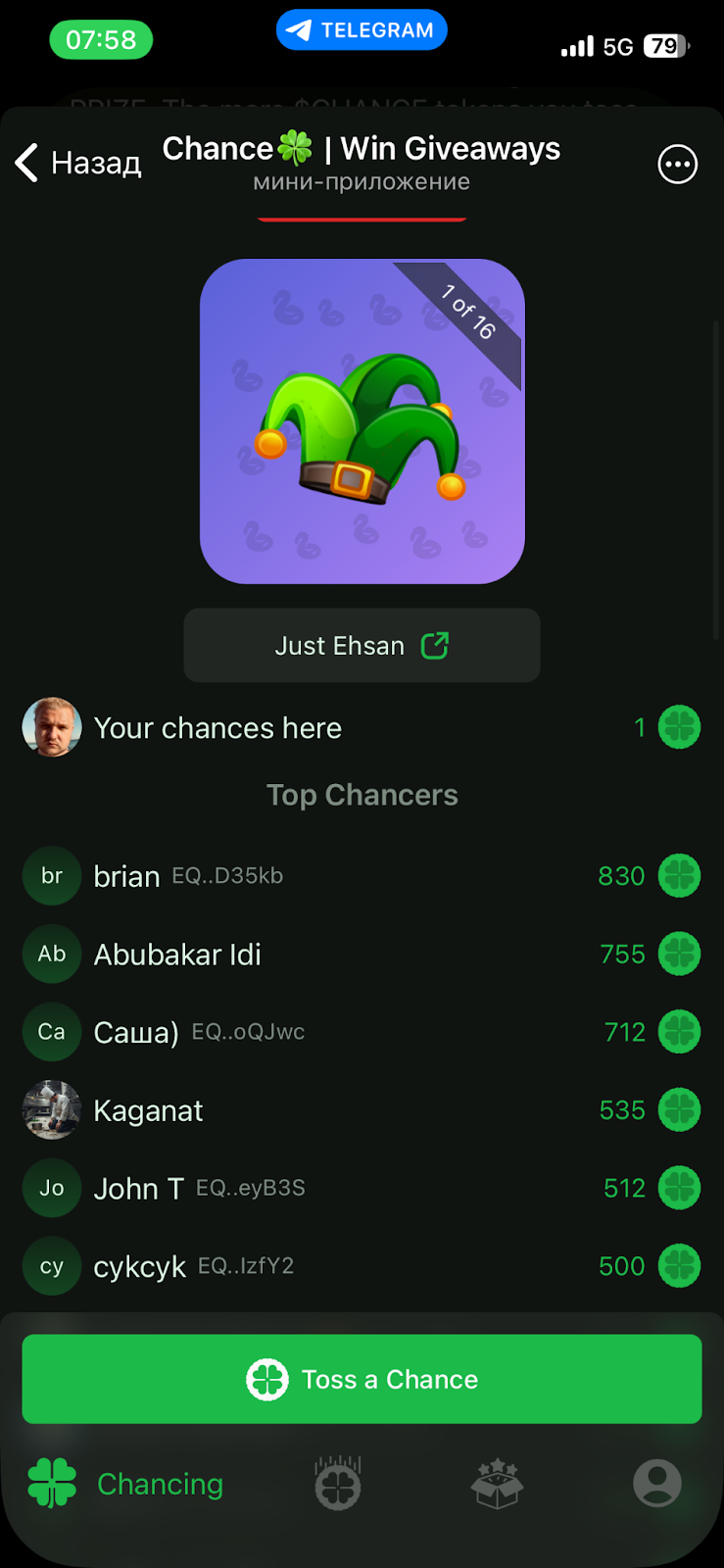The image size is (724, 1568).
Task: Click the Just Ehsan link
Action: point(339,645)
